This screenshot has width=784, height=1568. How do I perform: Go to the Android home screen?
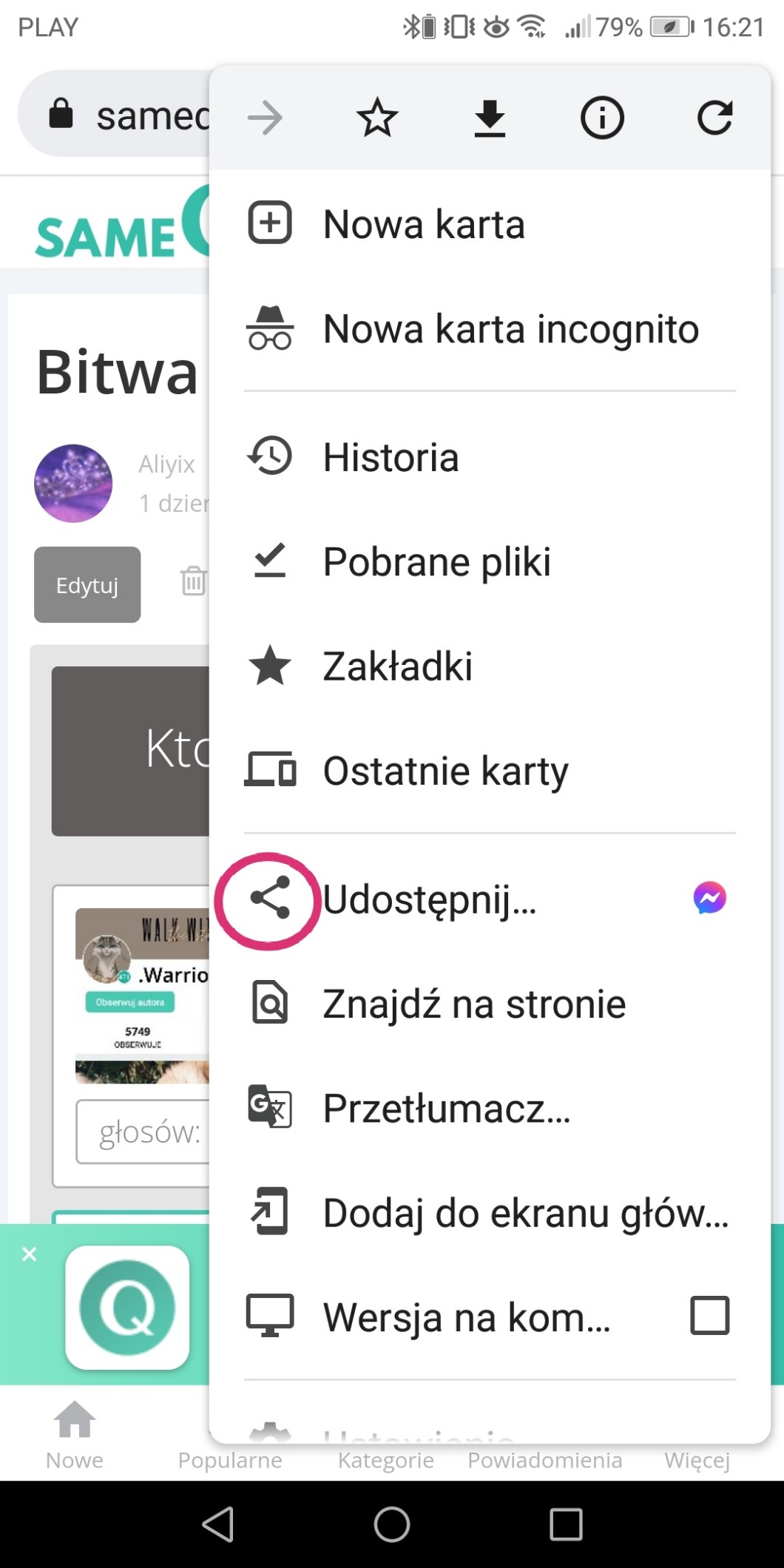(392, 1524)
